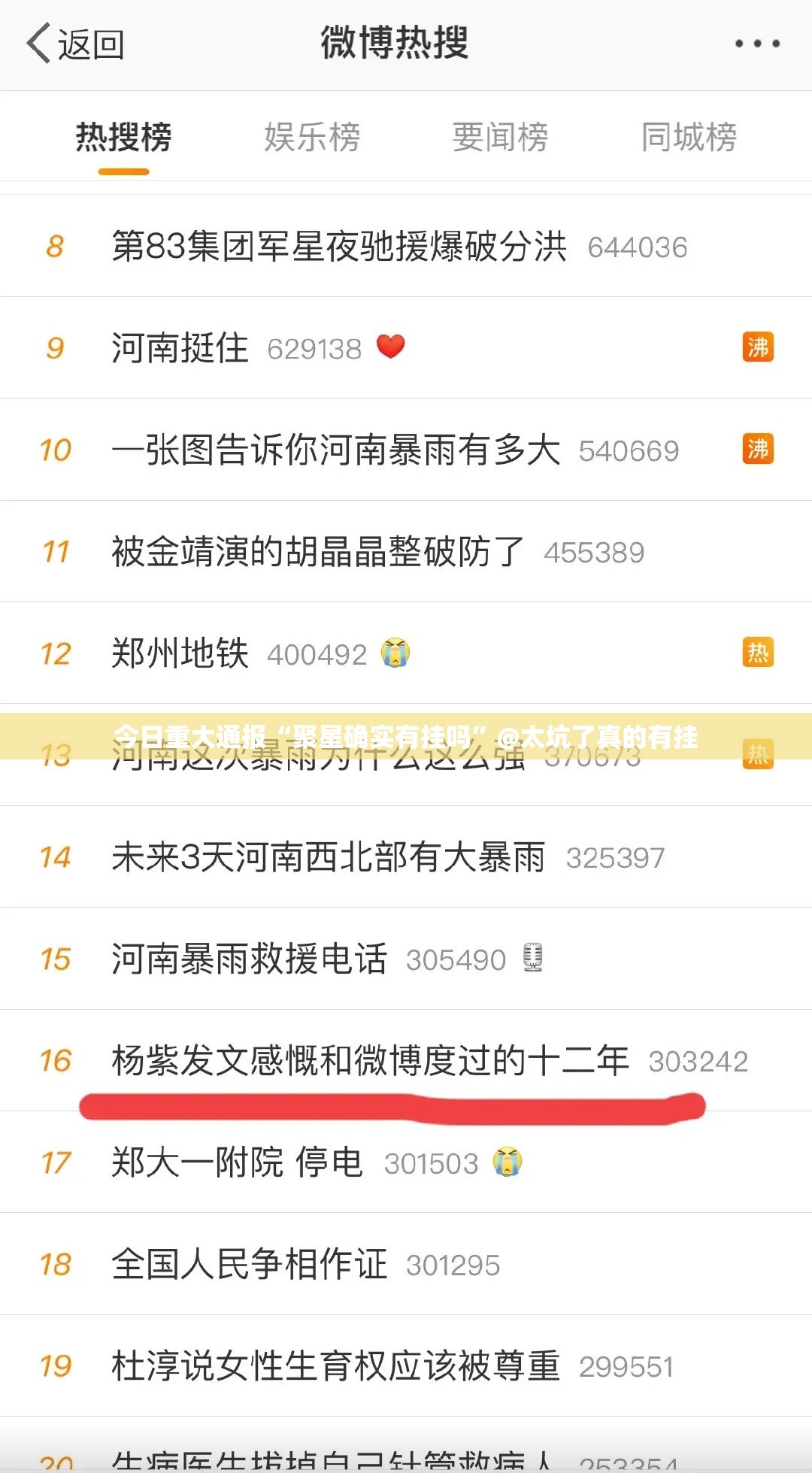Image resolution: width=812 pixels, height=1473 pixels.
Task: View 未来3天河南西北部有大暴雨 topic
Action: pyautogui.click(x=329, y=857)
